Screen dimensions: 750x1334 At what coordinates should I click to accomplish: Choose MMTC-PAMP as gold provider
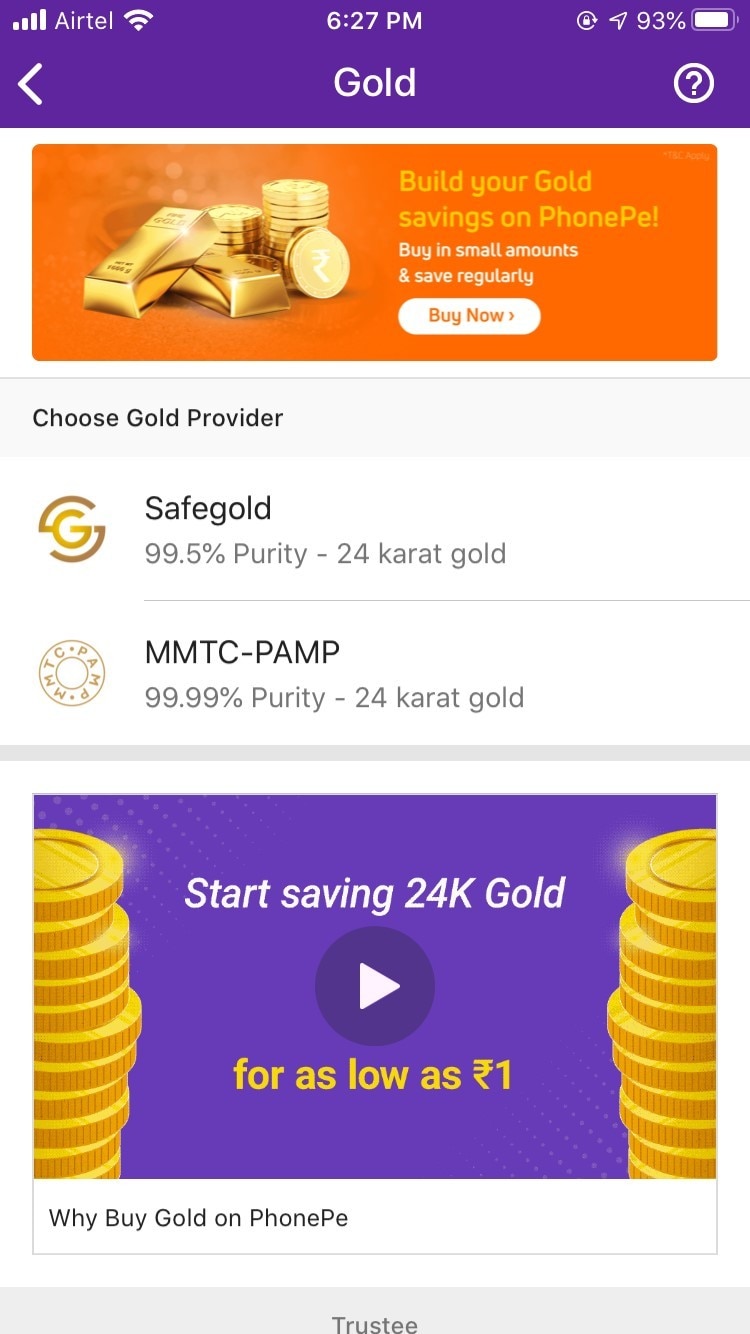[x=374, y=673]
